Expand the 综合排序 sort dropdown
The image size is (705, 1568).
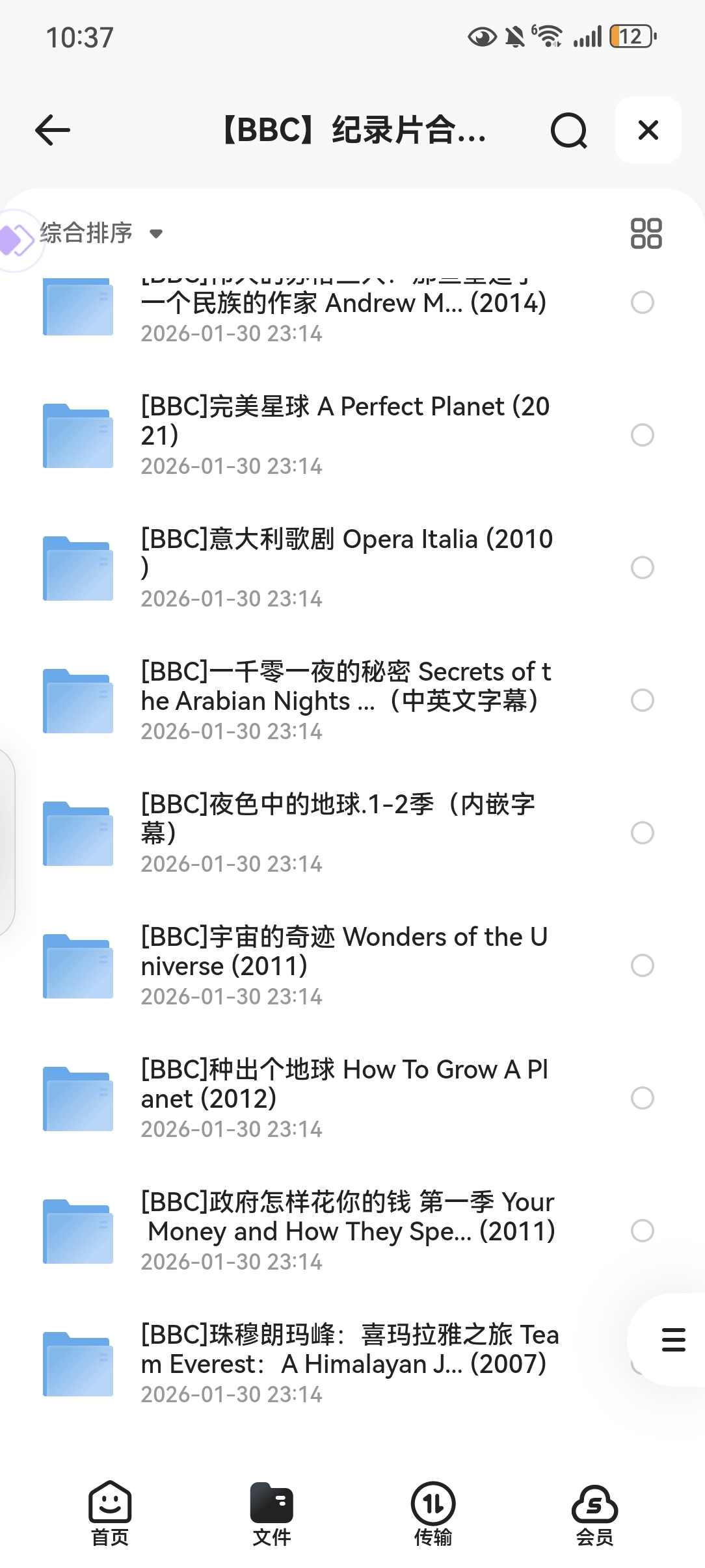pos(101,233)
